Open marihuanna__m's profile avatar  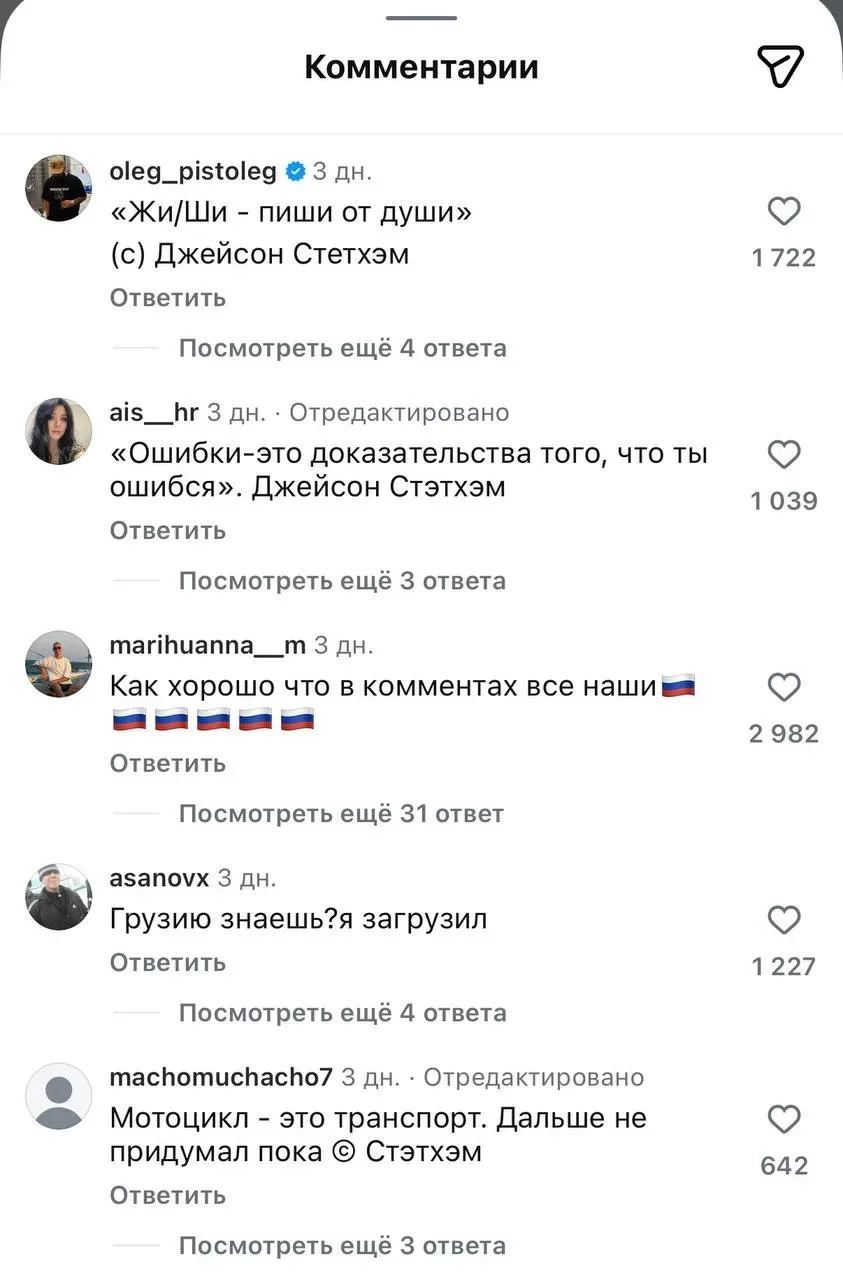coord(59,664)
